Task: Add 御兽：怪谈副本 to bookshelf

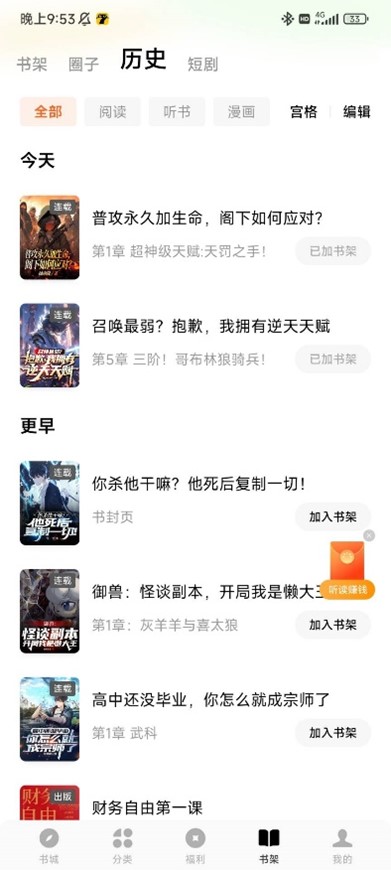Action: point(333,625)
